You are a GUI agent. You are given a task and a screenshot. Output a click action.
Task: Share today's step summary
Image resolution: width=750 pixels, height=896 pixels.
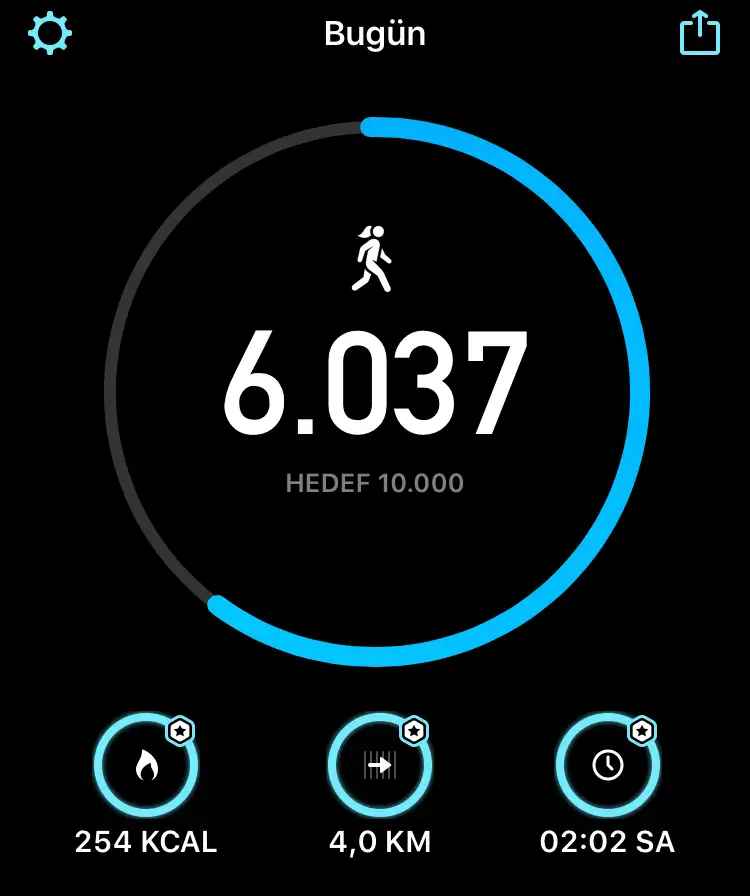click(699, 33)
